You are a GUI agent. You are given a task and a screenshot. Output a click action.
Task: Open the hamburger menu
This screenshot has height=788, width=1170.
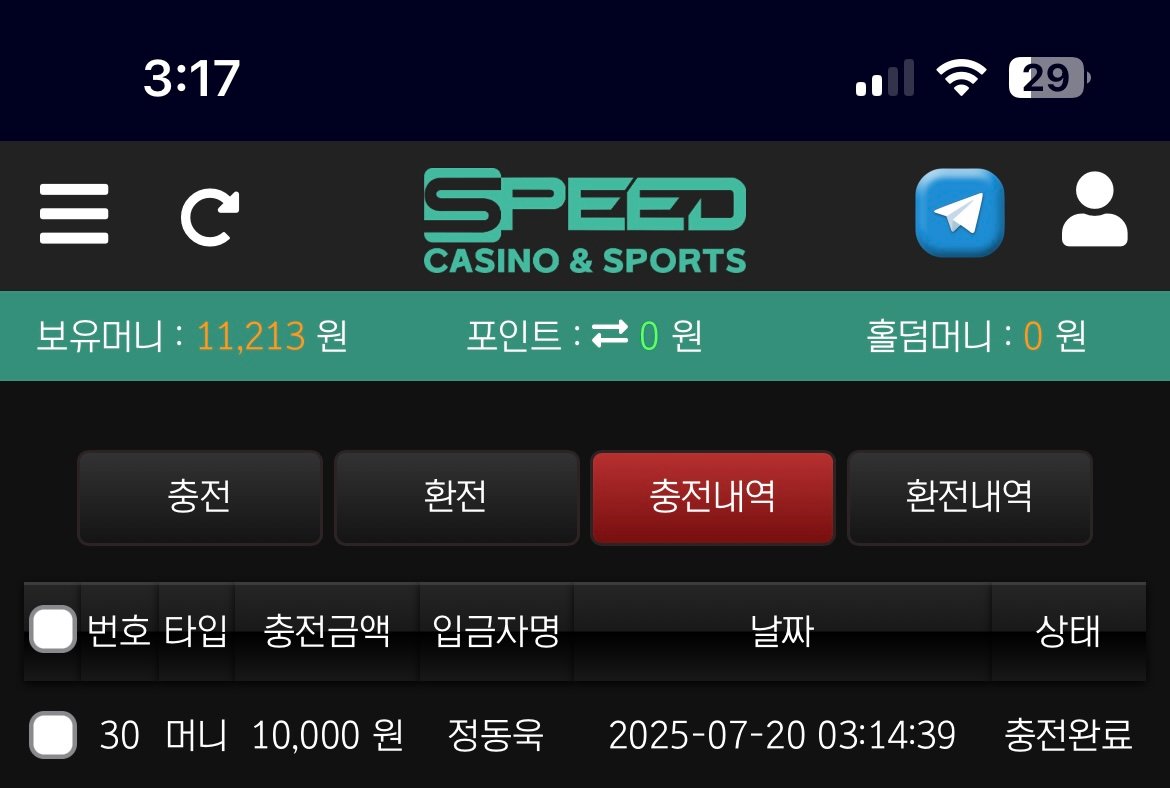click(74, 214)
